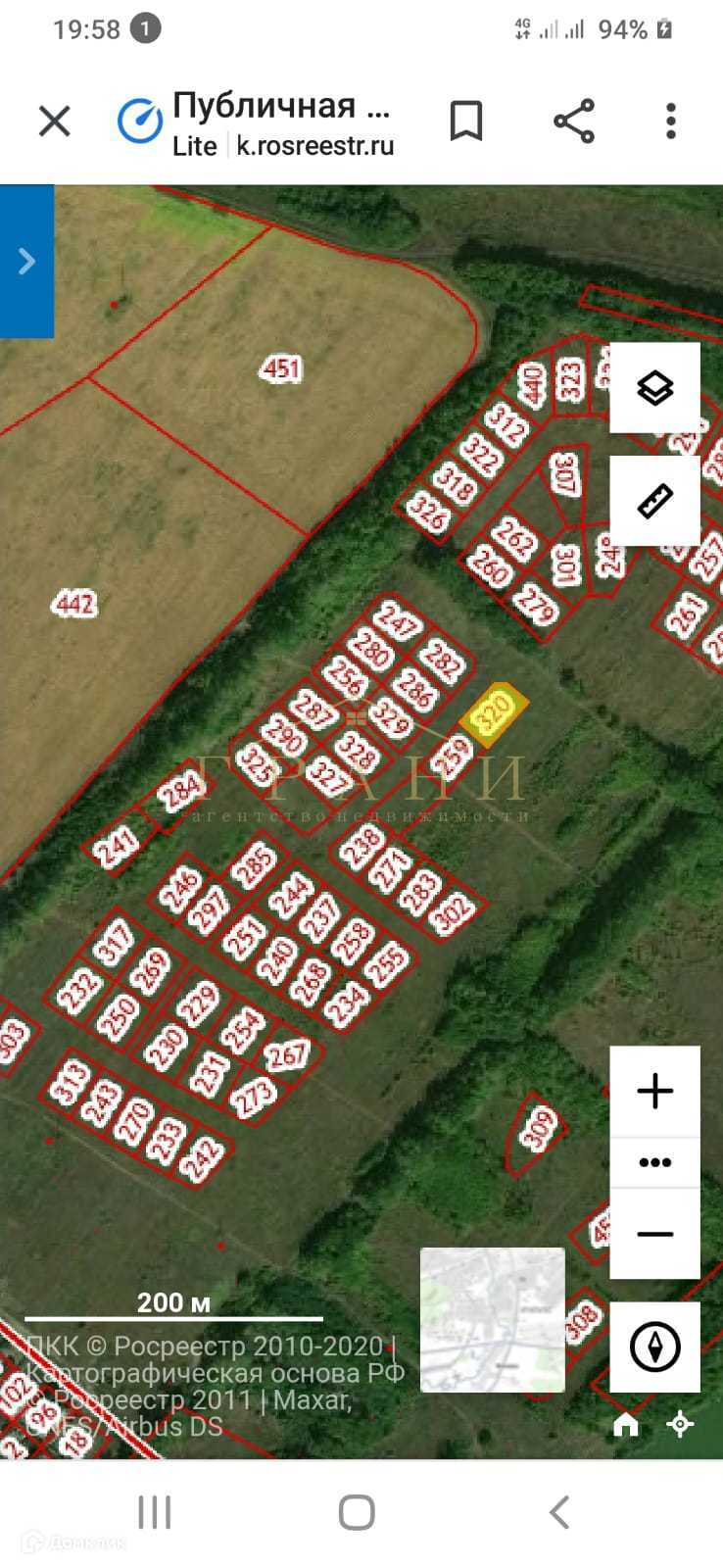Open the three-dot options between zoom buttons
This screenshot has height=1568, width=723.
654,1163
